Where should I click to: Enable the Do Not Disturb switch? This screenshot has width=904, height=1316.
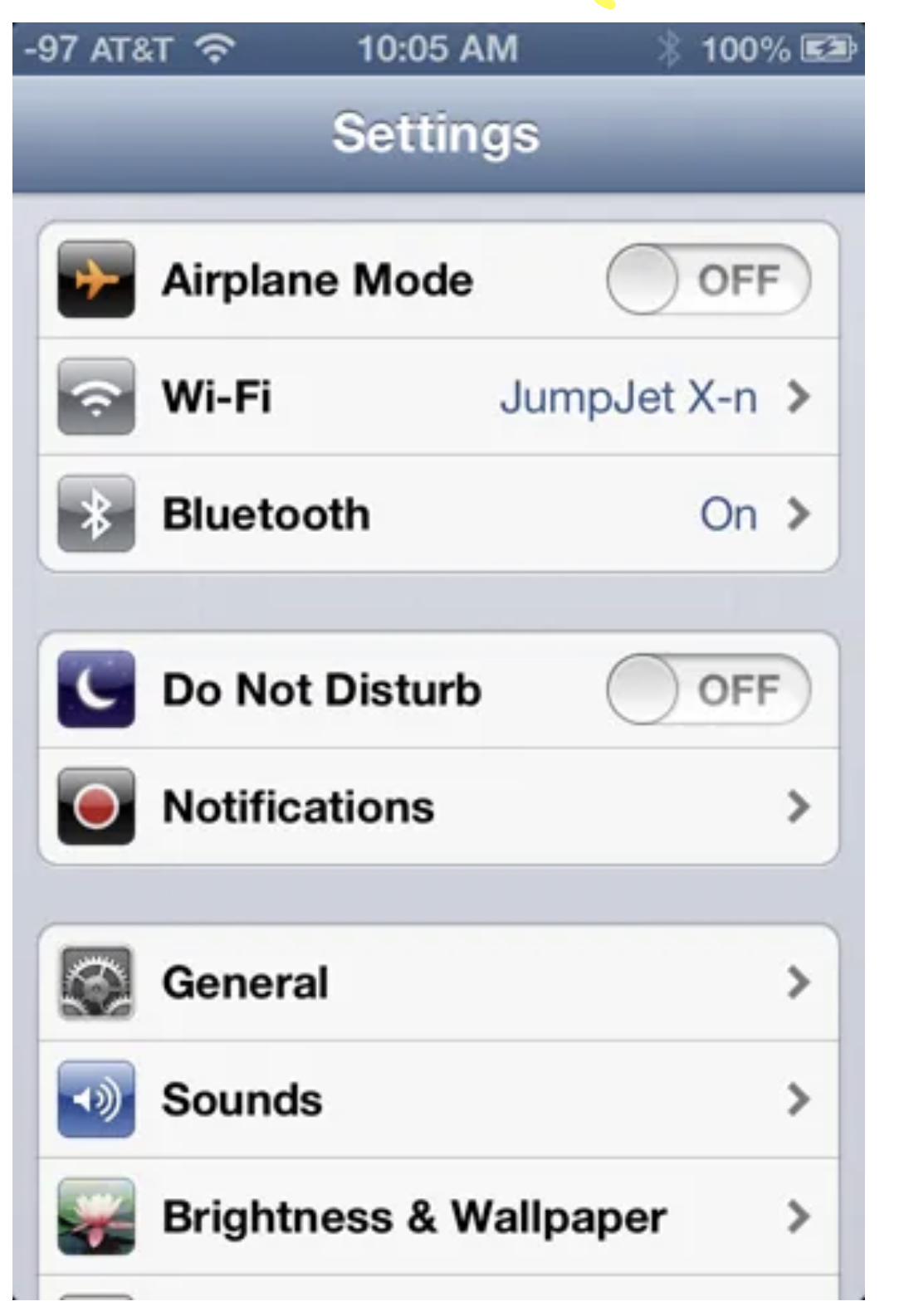(707, 690)
